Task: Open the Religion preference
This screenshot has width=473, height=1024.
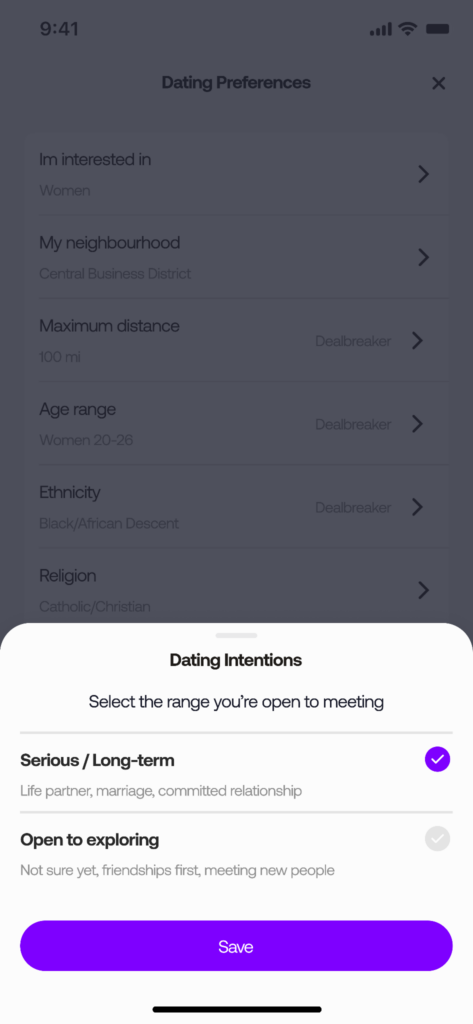Action: point(236,586)
